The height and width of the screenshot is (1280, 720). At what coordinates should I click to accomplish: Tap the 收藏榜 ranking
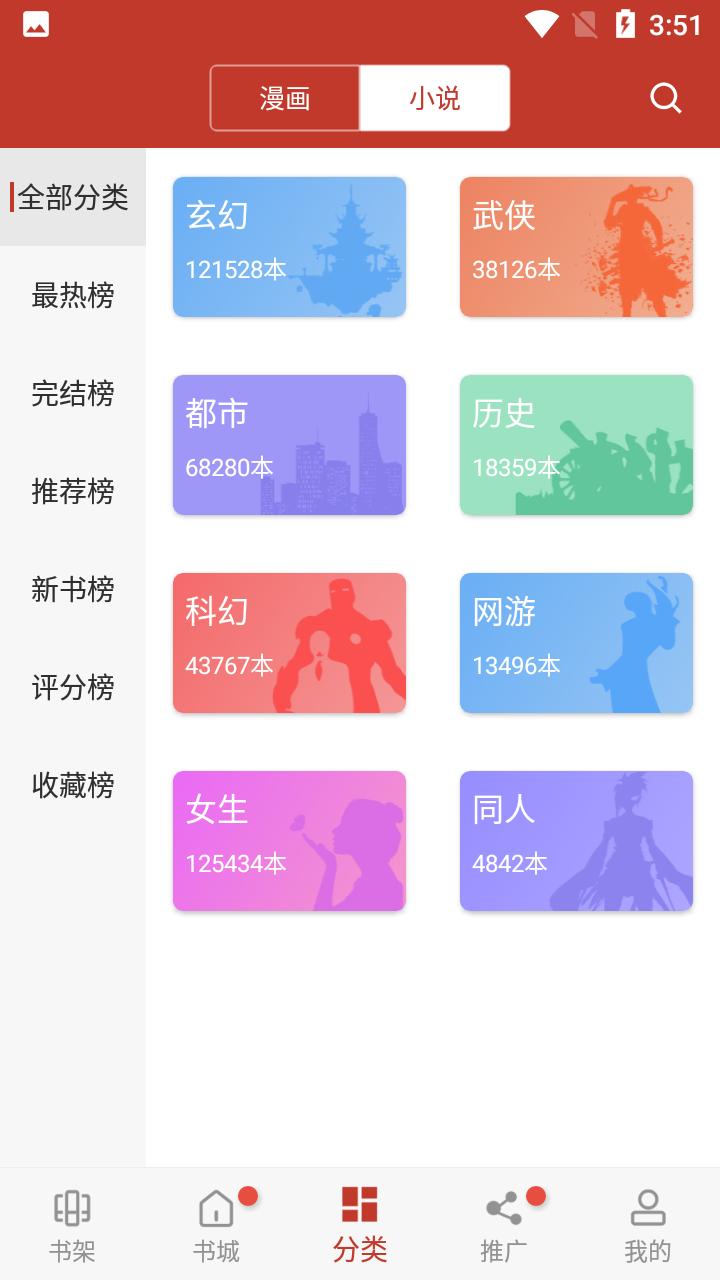coord(73,785)
